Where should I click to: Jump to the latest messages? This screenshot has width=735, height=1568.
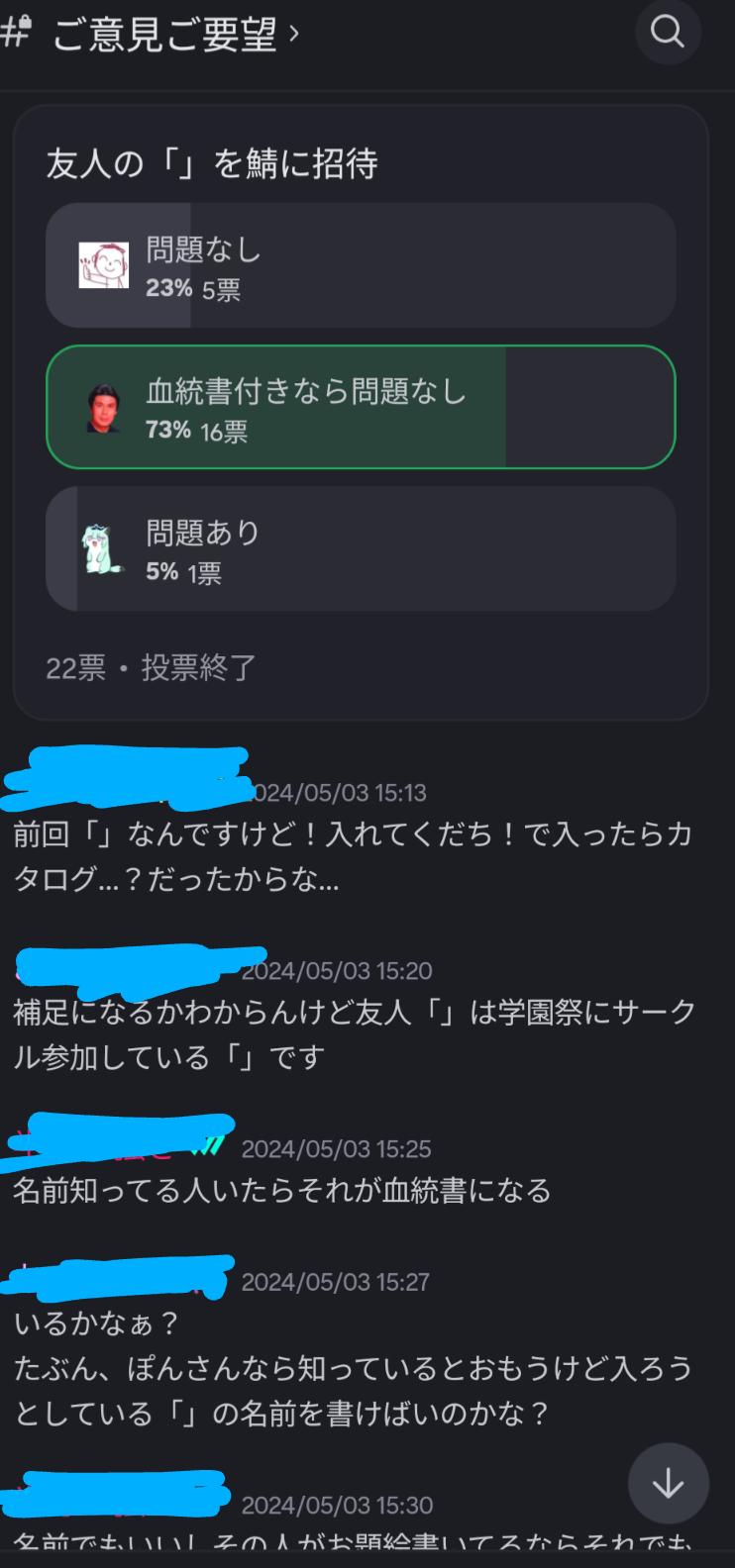click(x=669, y=1483)
